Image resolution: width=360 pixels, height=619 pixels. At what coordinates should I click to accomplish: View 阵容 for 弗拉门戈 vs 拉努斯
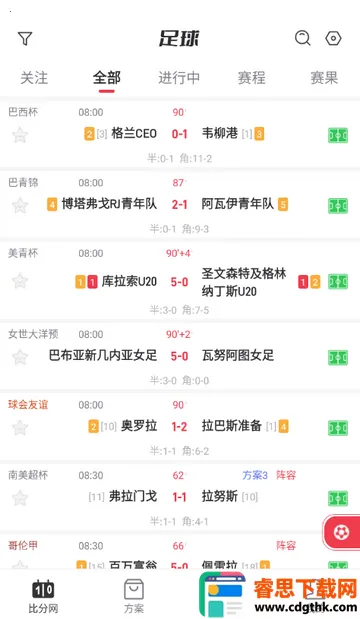286,475
